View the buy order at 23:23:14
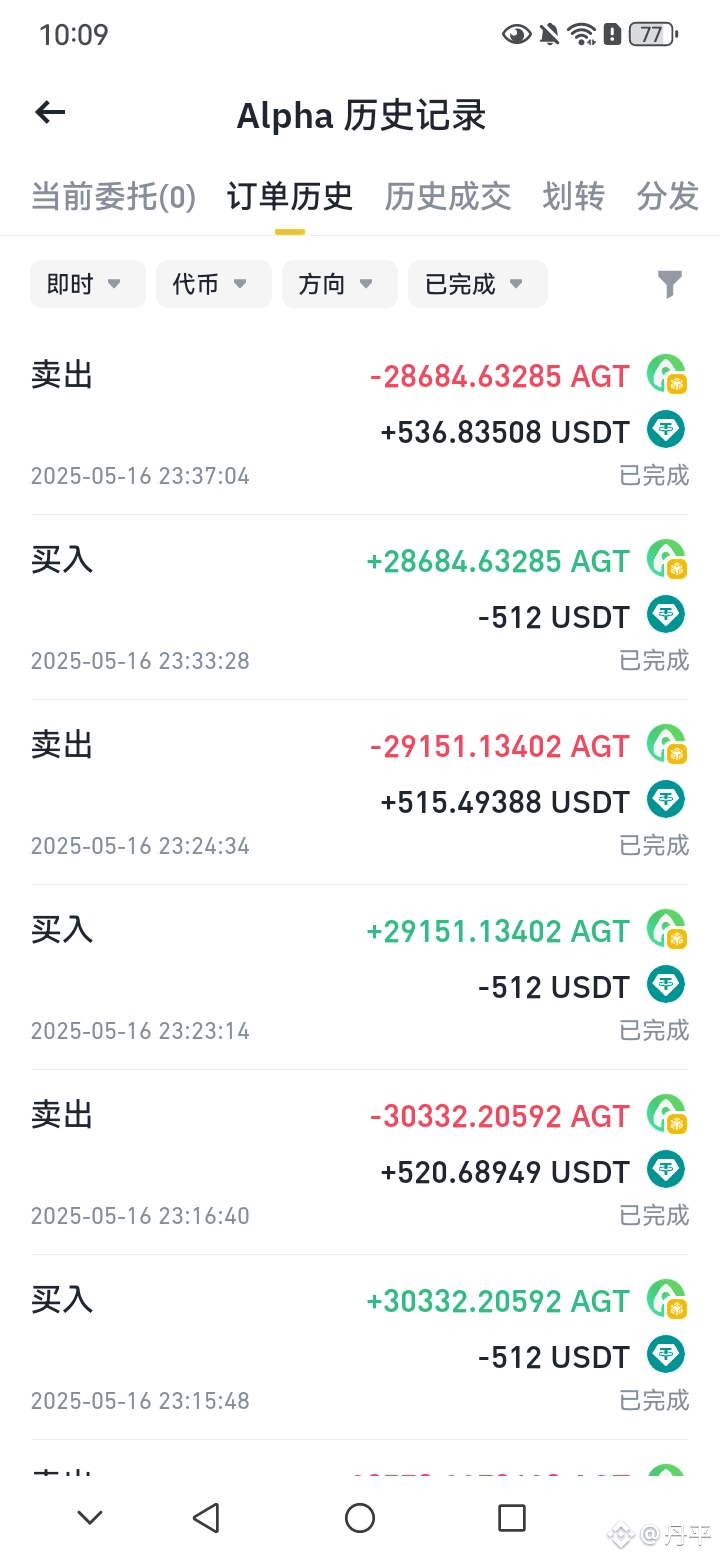The height and width of the screenshot is (1560, 720). pos(360,977)
